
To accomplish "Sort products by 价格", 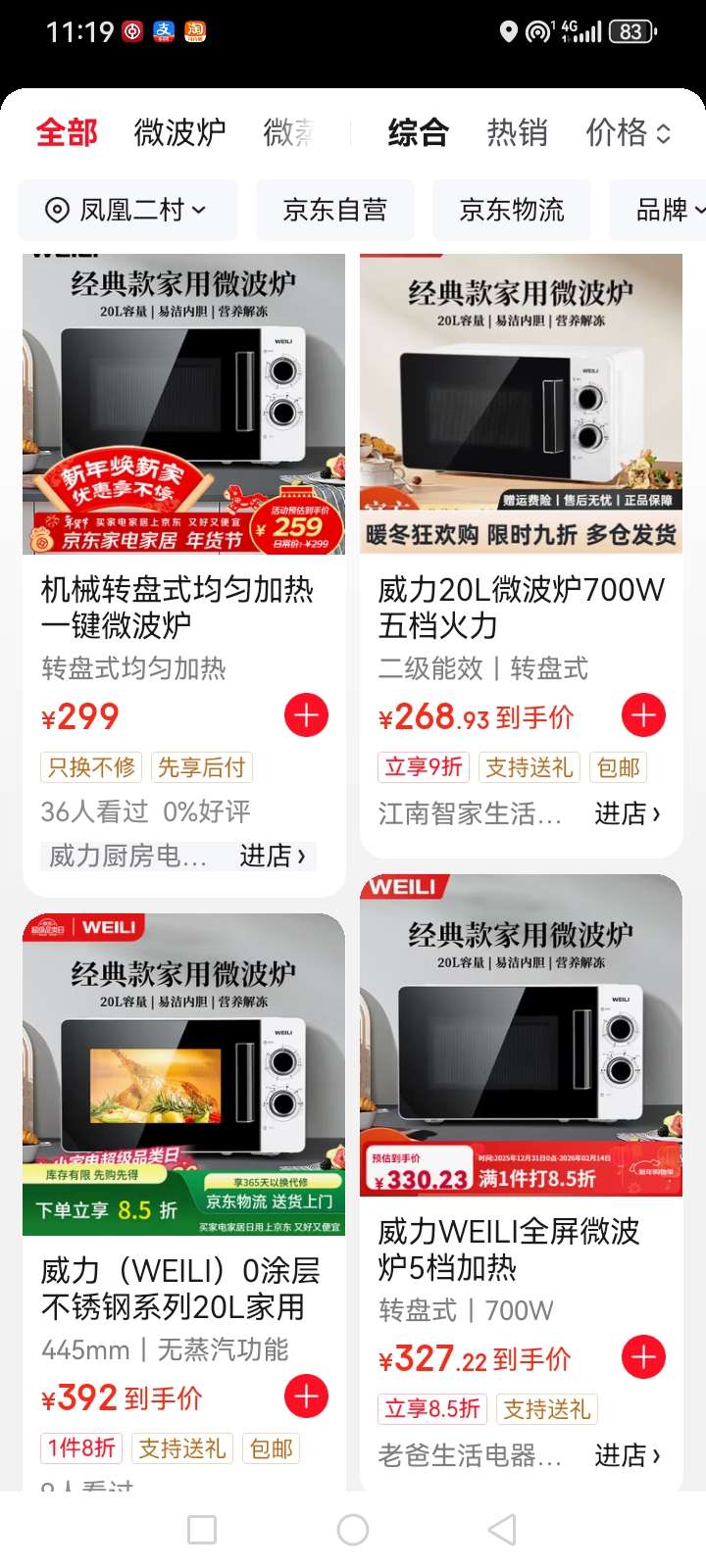I will click(x=628, y=132).
